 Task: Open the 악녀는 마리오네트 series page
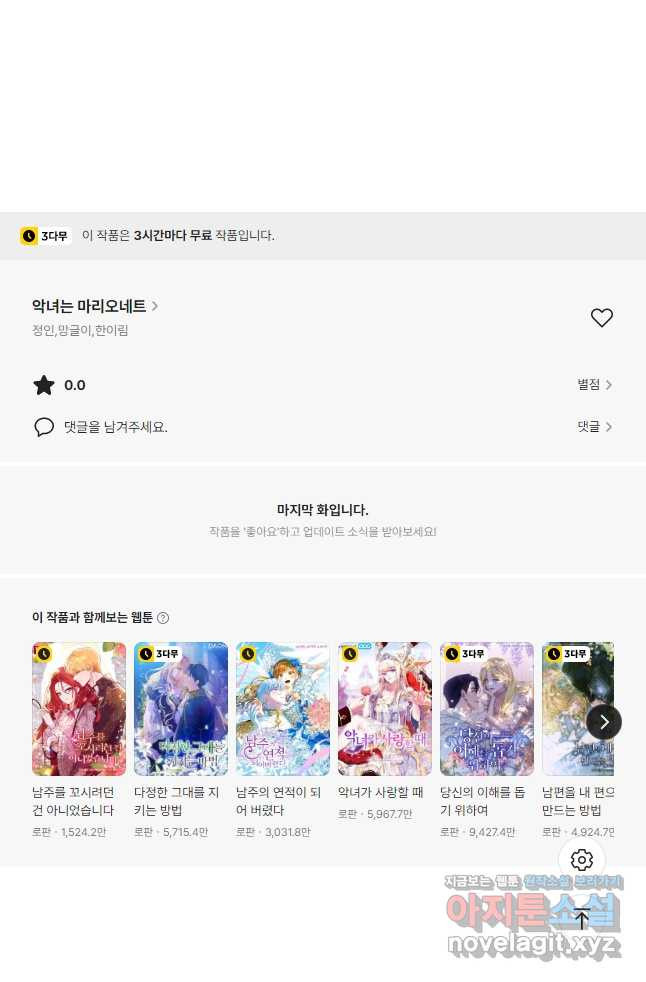click(x=95, y=306)
